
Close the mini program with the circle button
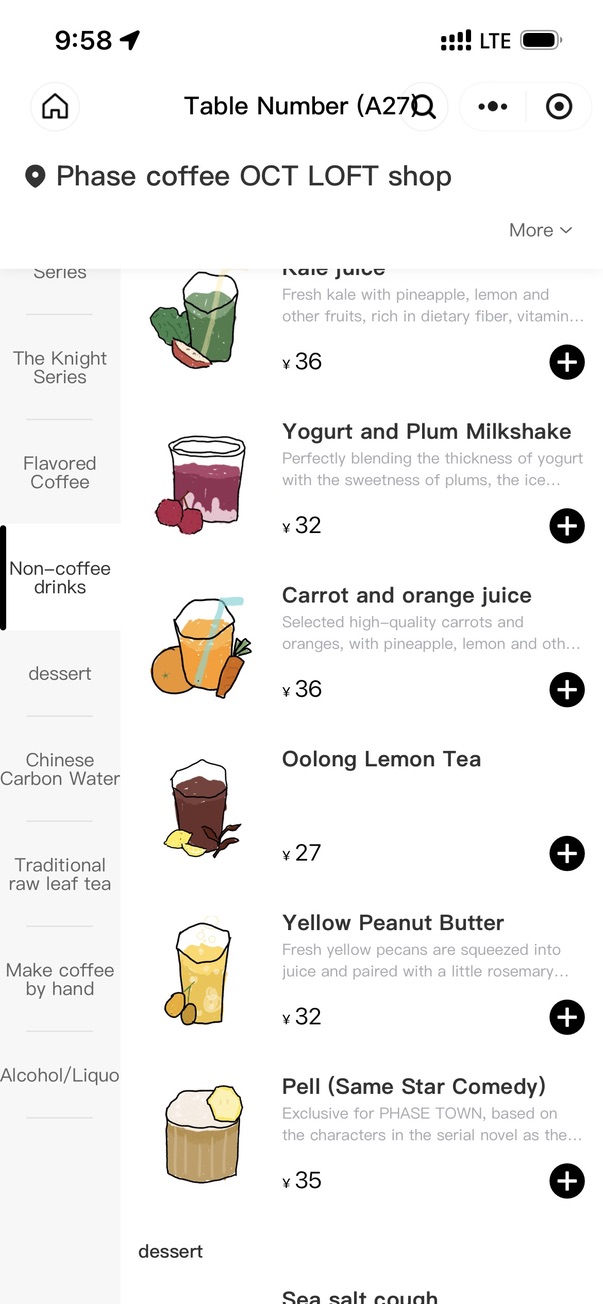pos(559,107)
